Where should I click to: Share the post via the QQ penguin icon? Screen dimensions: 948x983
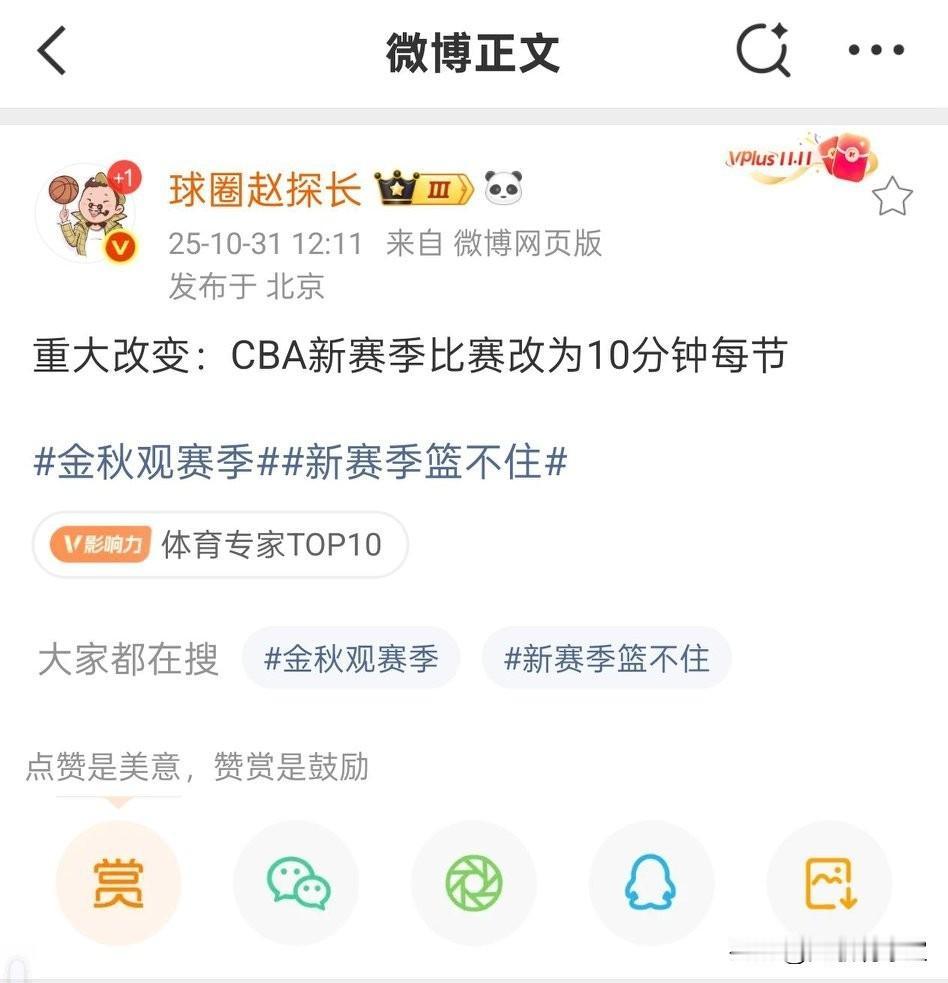652,882
